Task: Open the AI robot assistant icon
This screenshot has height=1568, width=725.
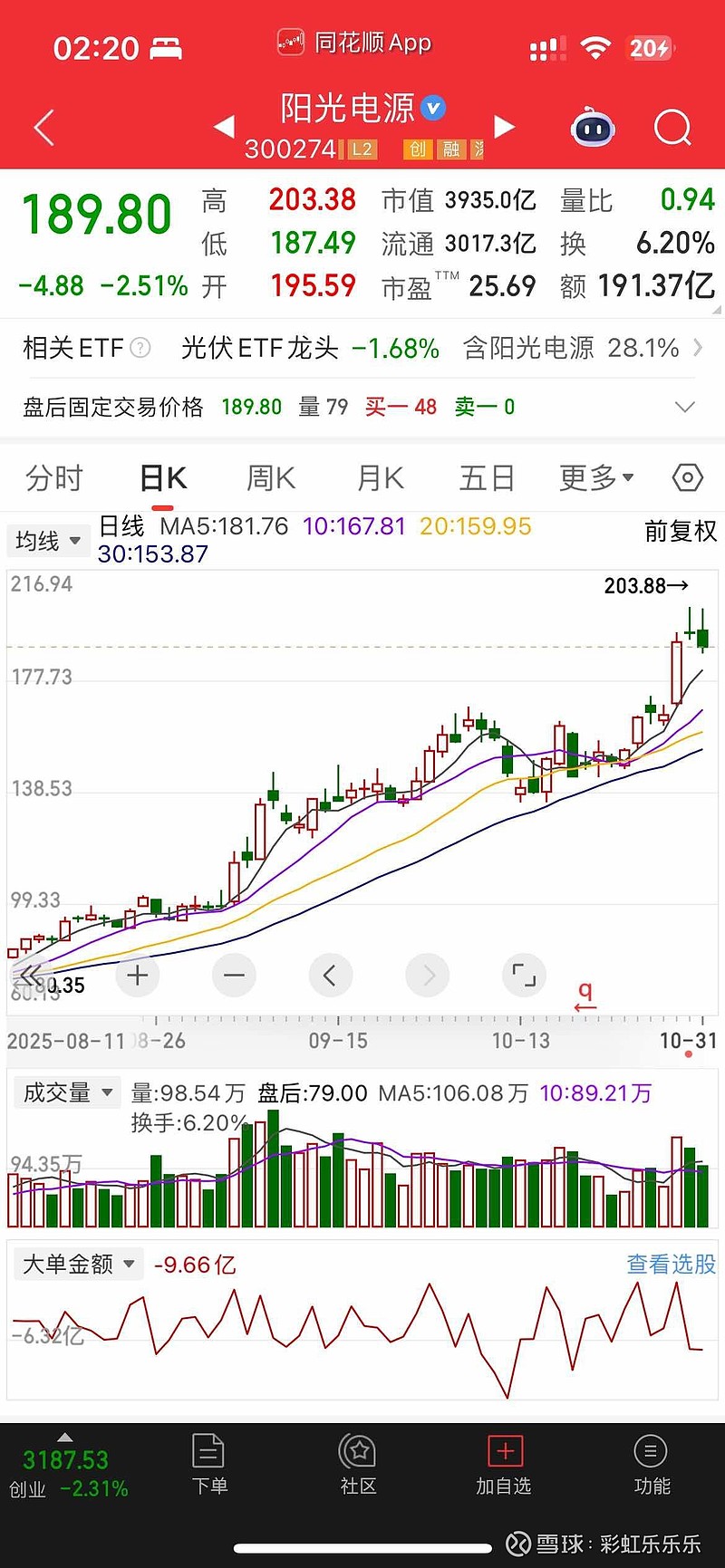Action: pyautogui.click(x=593, y=127)
